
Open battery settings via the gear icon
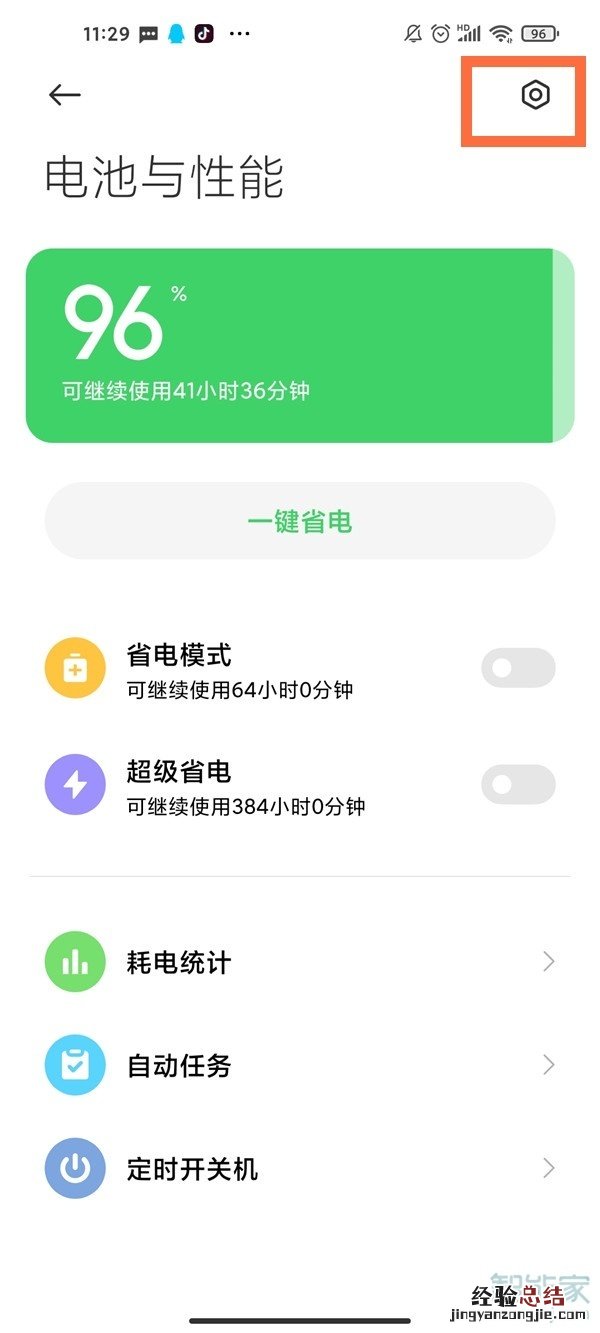(x=536, y=95)
